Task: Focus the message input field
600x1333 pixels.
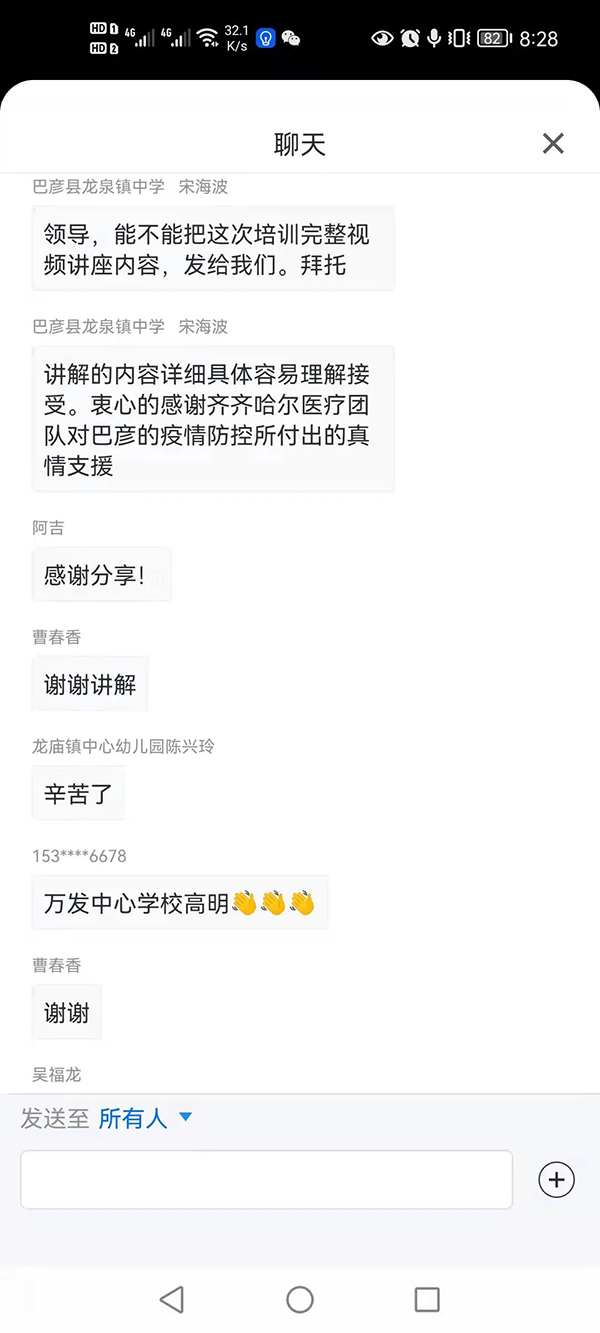Action: pos(267,1180)
